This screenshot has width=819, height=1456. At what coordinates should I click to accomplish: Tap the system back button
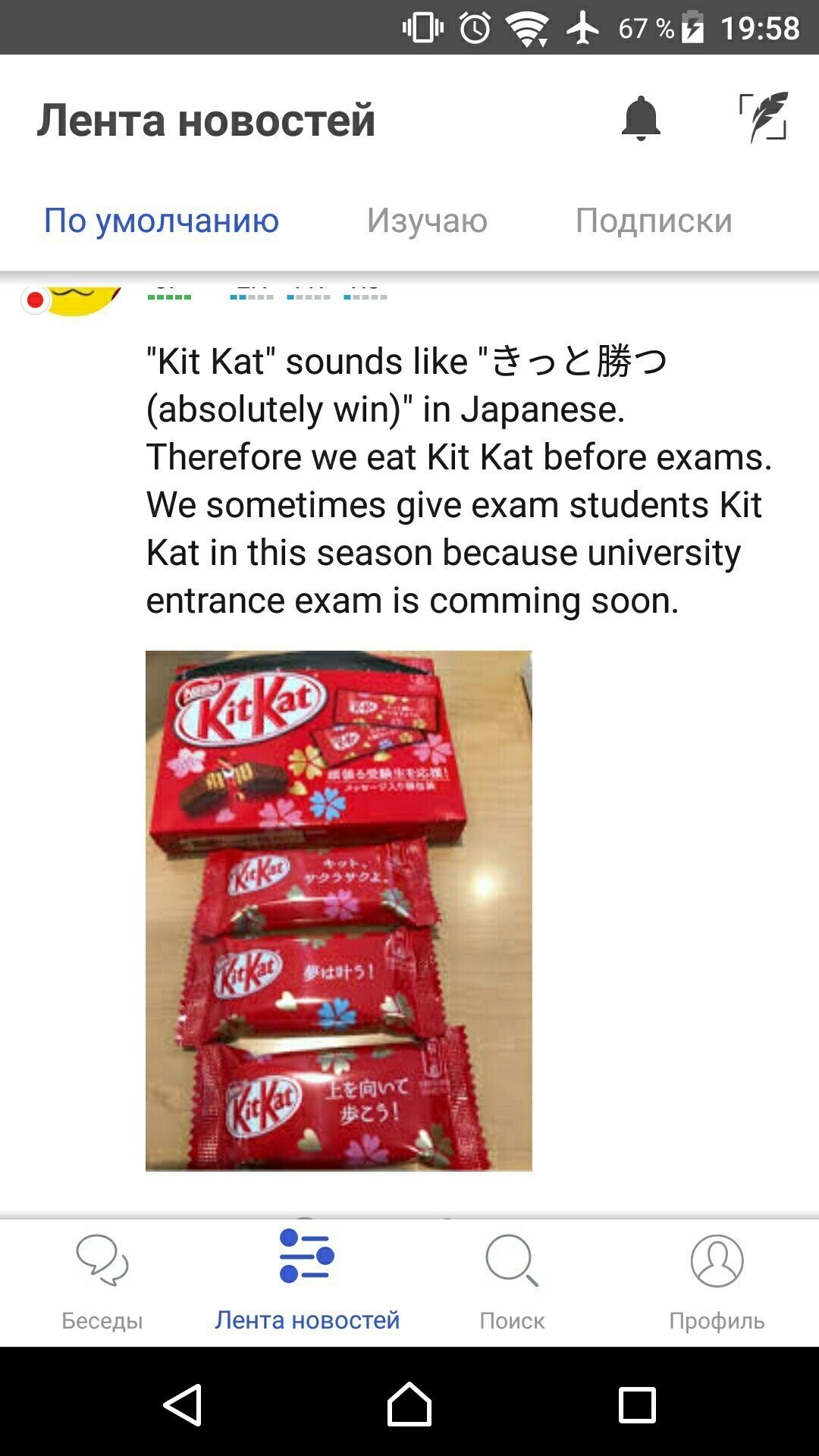pos(183,1404)
